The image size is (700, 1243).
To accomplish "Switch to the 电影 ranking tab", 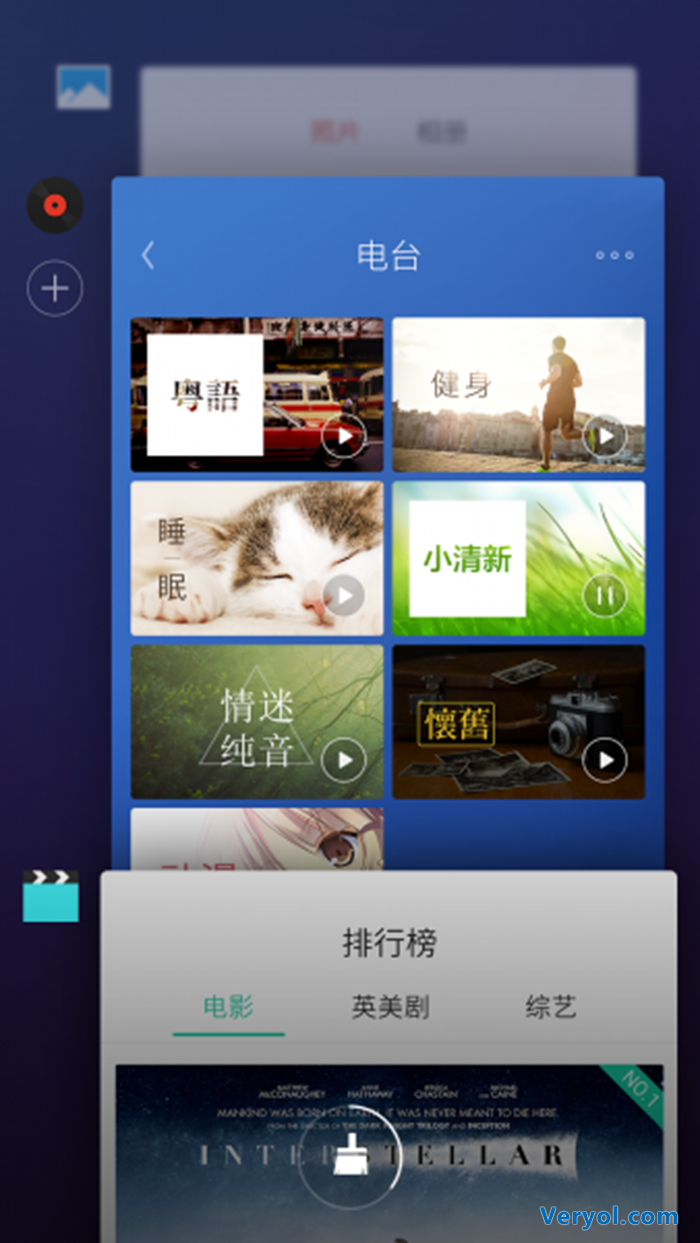I will pyautogui.click(x=229, y=1007).
